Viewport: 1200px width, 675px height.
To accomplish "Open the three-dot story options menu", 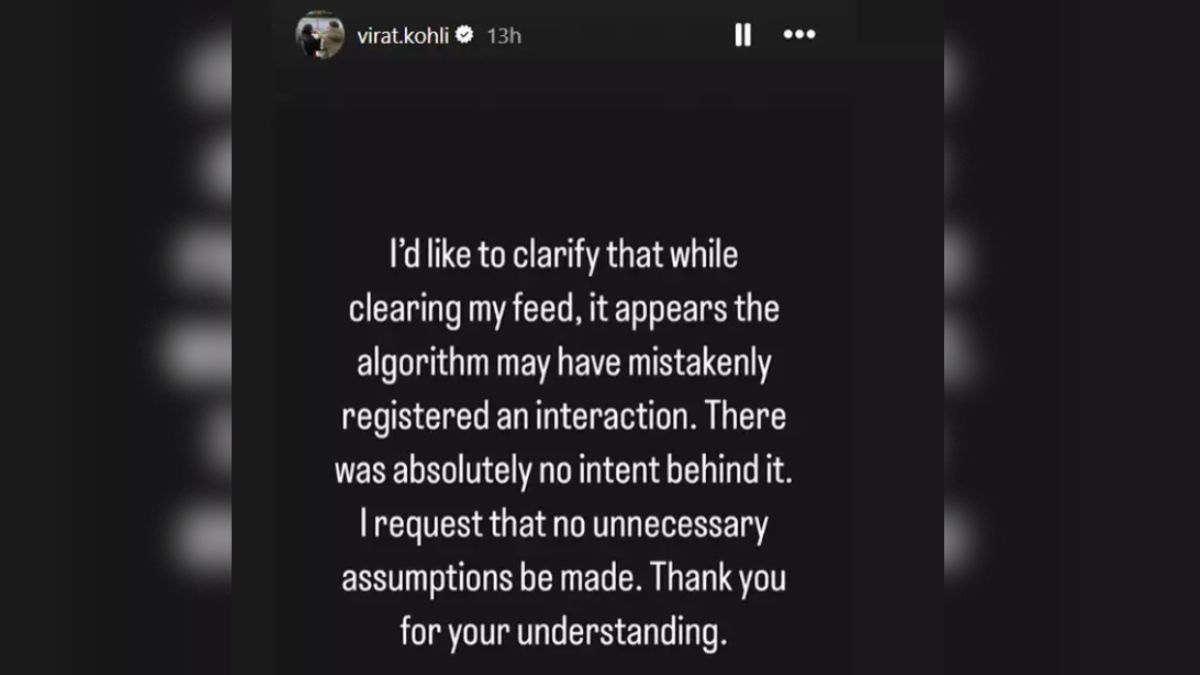I will click(x=799, y=35).
